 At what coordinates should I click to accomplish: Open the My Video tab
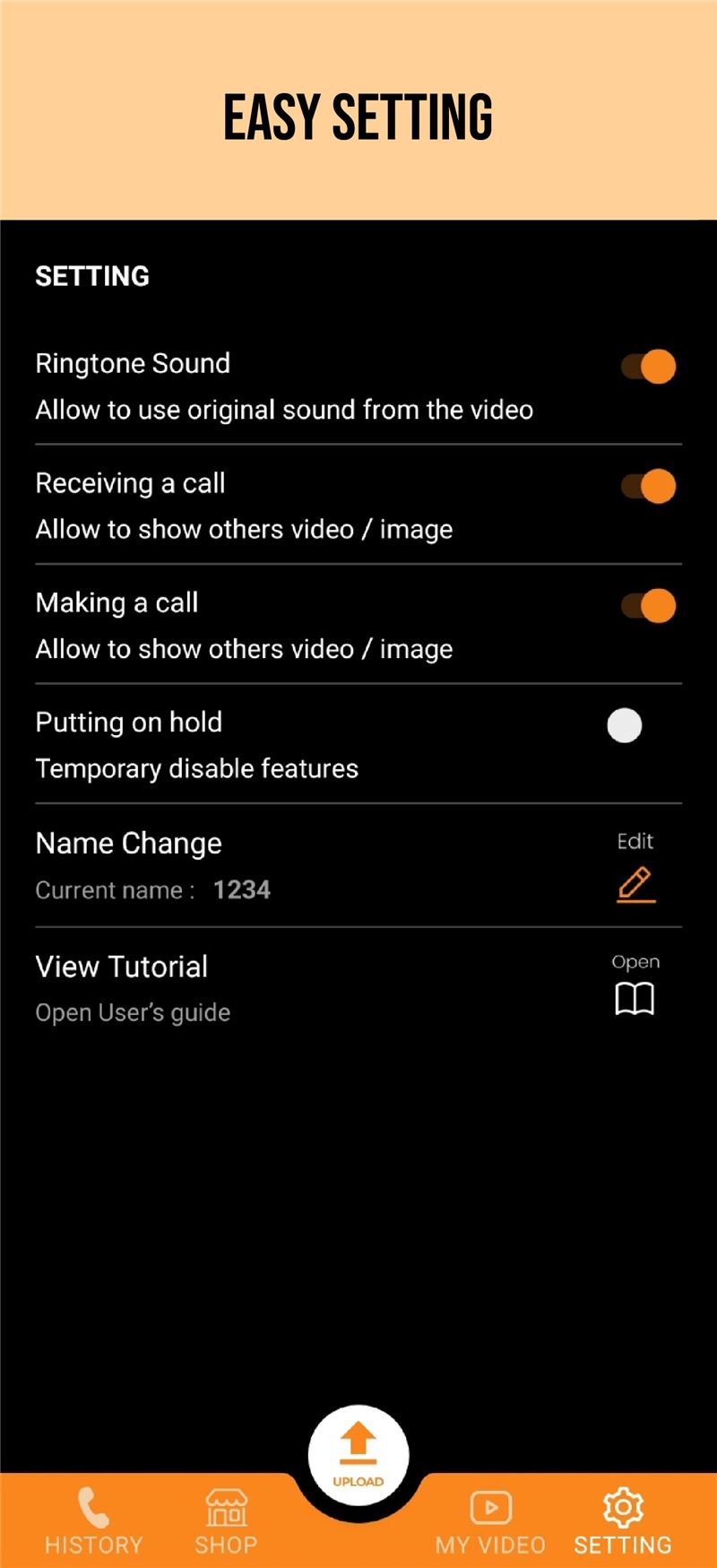pos(490,1521)
